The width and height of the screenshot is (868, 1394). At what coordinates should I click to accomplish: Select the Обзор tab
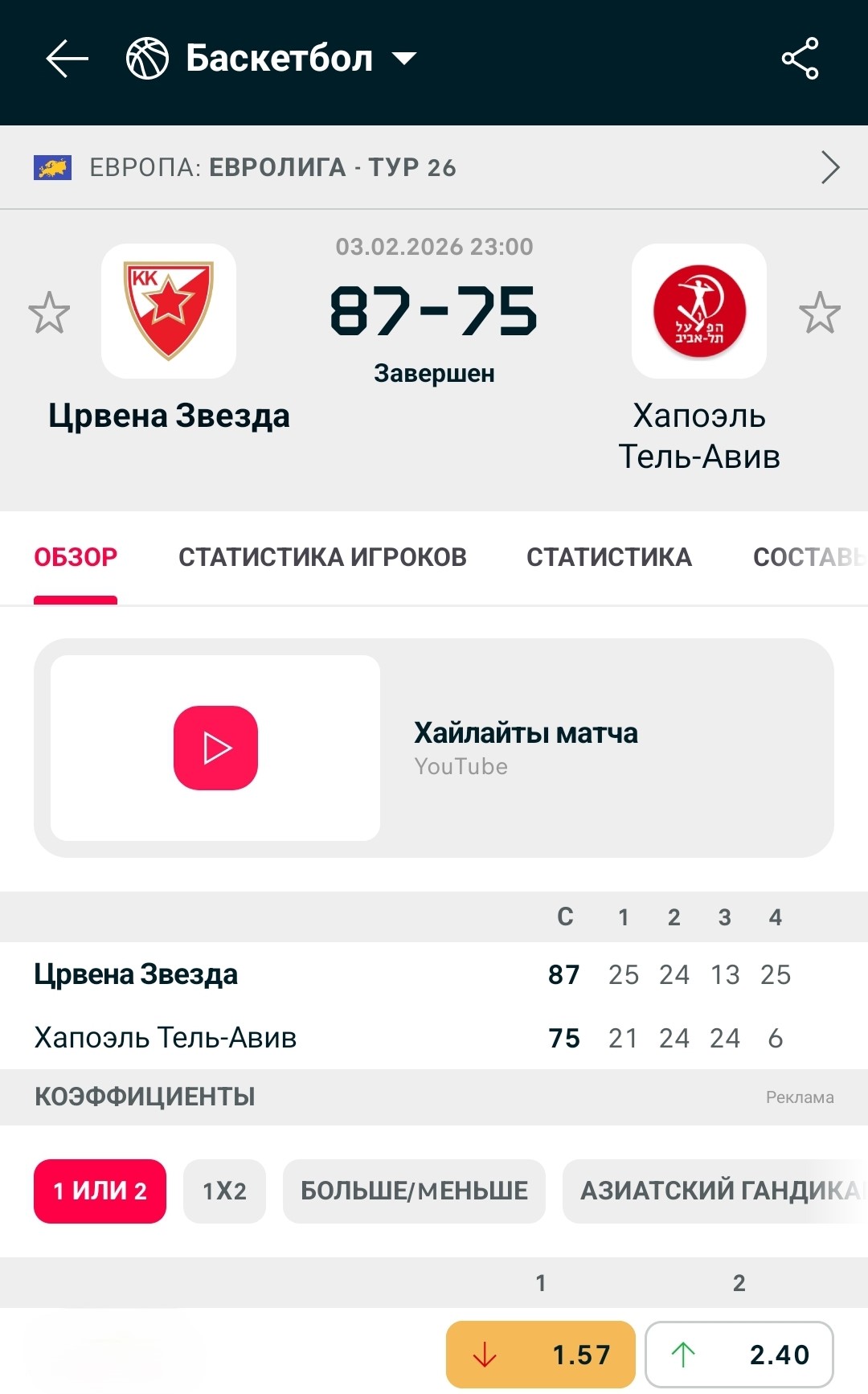click(x=76, y=557)
